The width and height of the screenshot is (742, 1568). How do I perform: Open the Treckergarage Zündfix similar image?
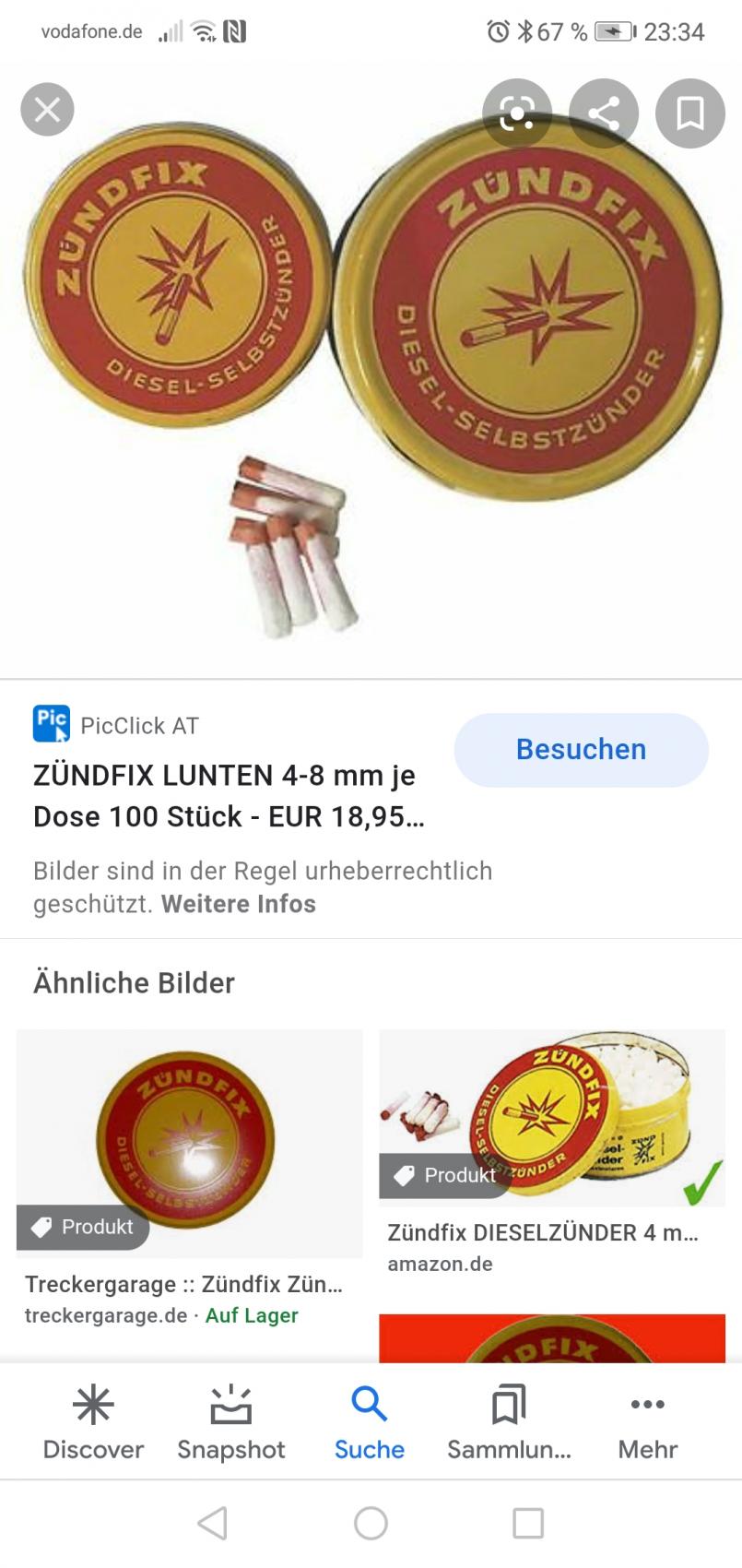tap(189, 1144)
